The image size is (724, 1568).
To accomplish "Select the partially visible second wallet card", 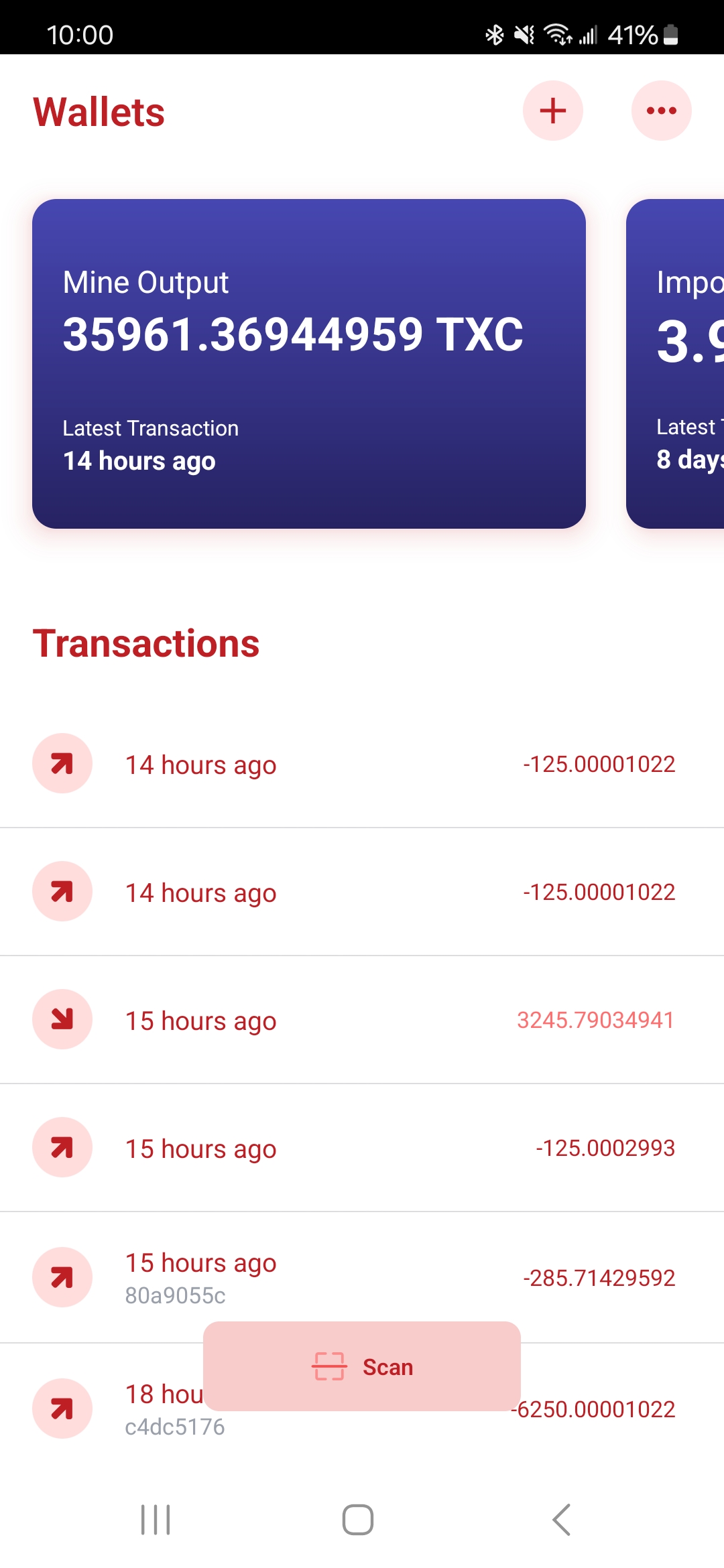I will tap(675, 364).
